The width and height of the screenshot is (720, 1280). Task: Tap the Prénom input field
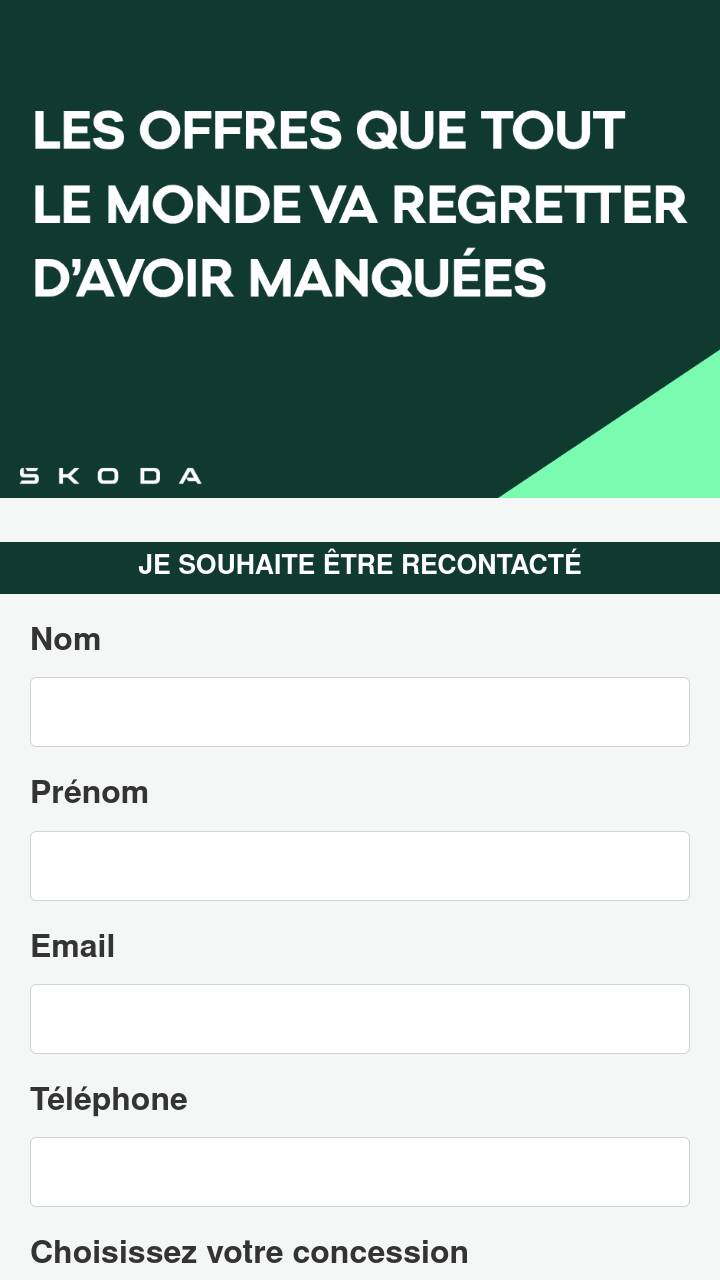pos(360,866)
